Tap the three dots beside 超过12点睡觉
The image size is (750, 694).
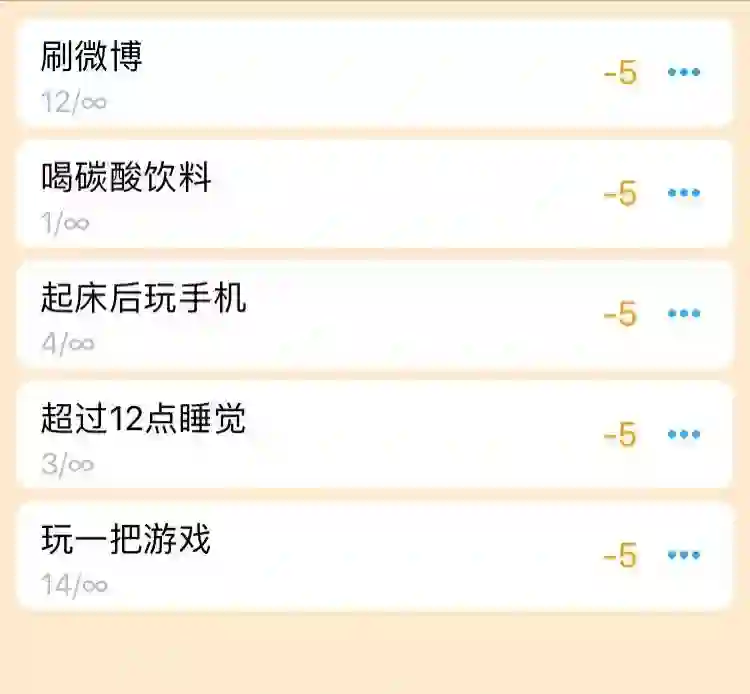684,434
